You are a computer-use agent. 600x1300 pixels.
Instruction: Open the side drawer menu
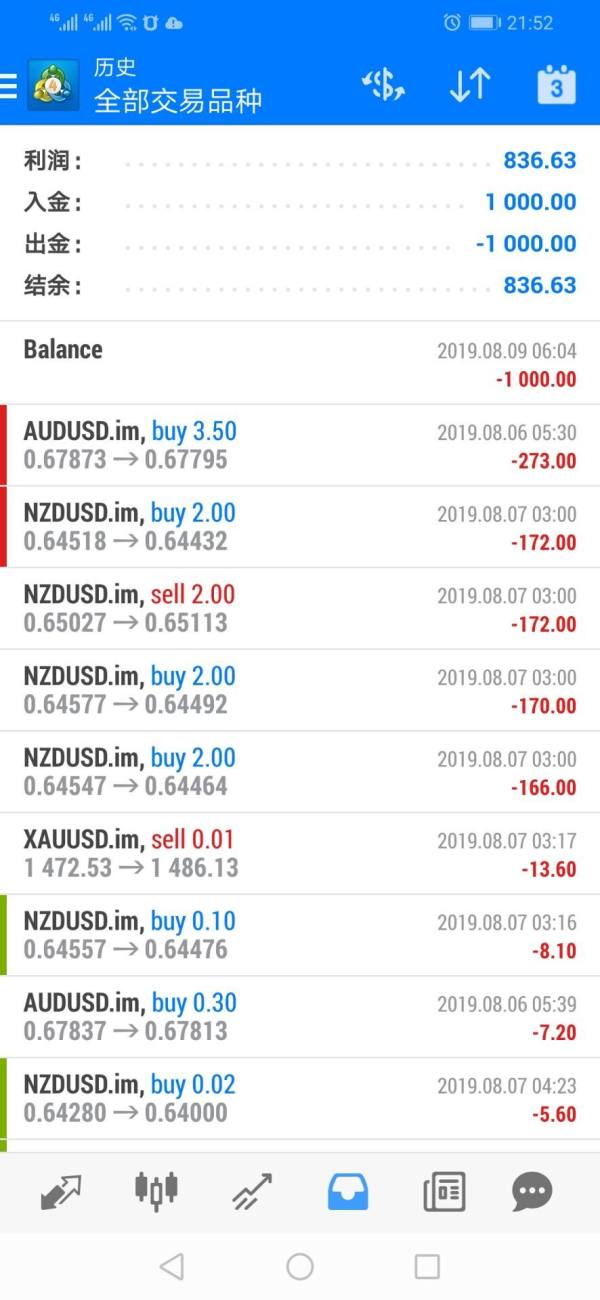(10, 87)
